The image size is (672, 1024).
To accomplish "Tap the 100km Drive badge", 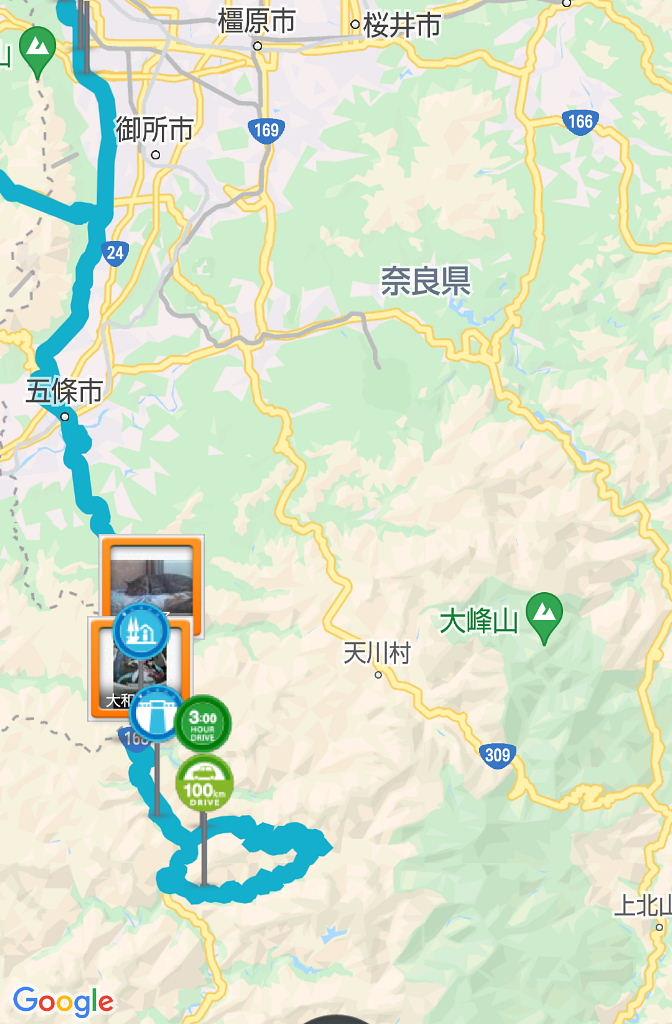I will point(205,783).
